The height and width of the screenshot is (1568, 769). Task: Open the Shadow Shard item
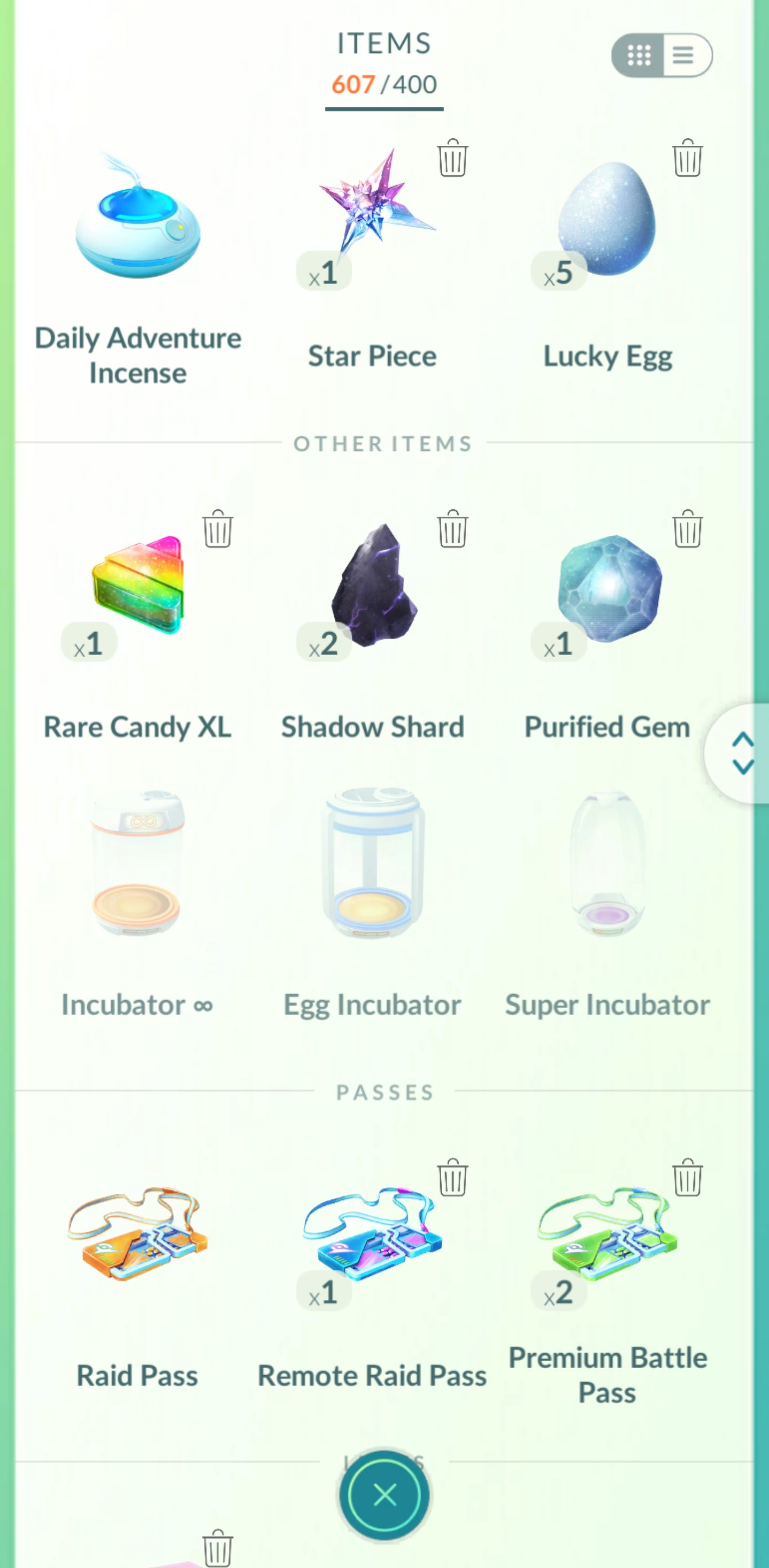[x=373, y=586]
